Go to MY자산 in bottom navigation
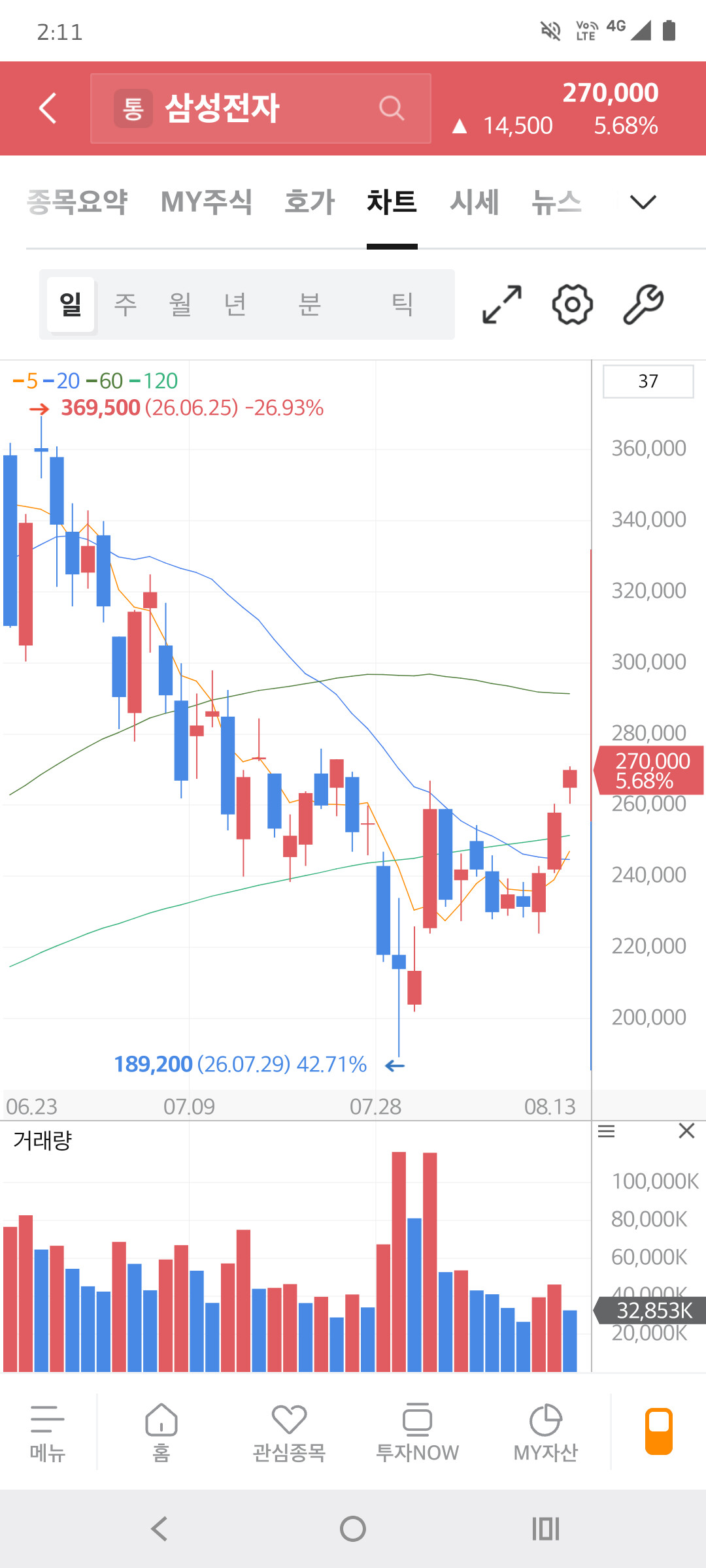This screenshot has height=1568, width=706. 545,1432
